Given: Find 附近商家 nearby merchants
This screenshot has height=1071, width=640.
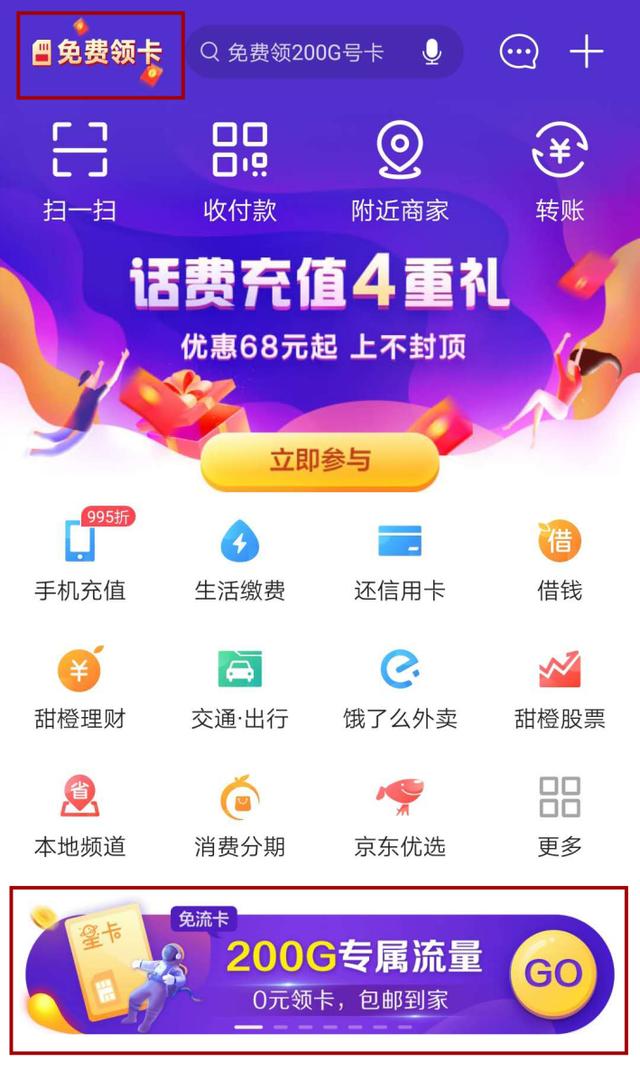Looking at the screenshot, I should click(x=400, y=170).
